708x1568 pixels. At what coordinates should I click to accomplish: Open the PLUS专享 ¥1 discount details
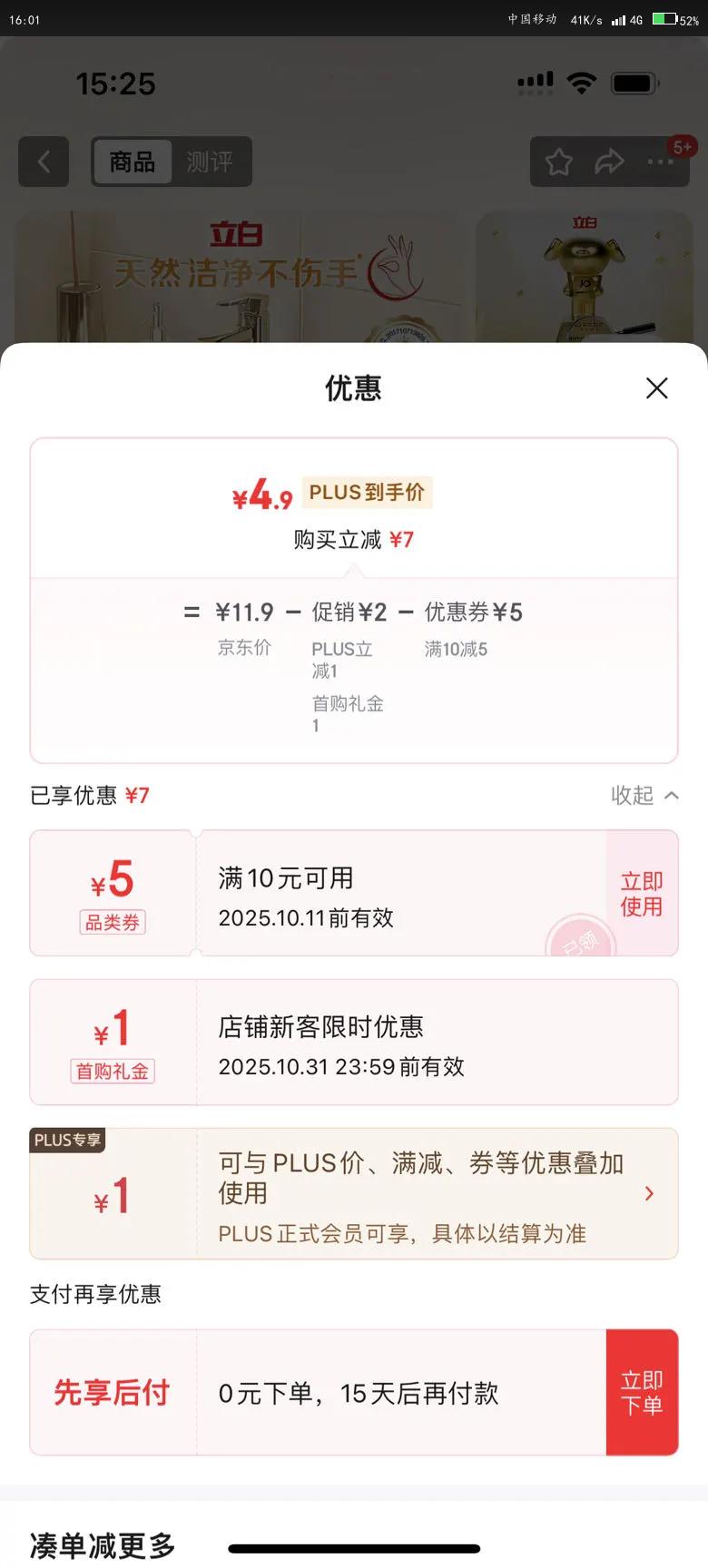pyautogui.click(x=648, y=1193)
